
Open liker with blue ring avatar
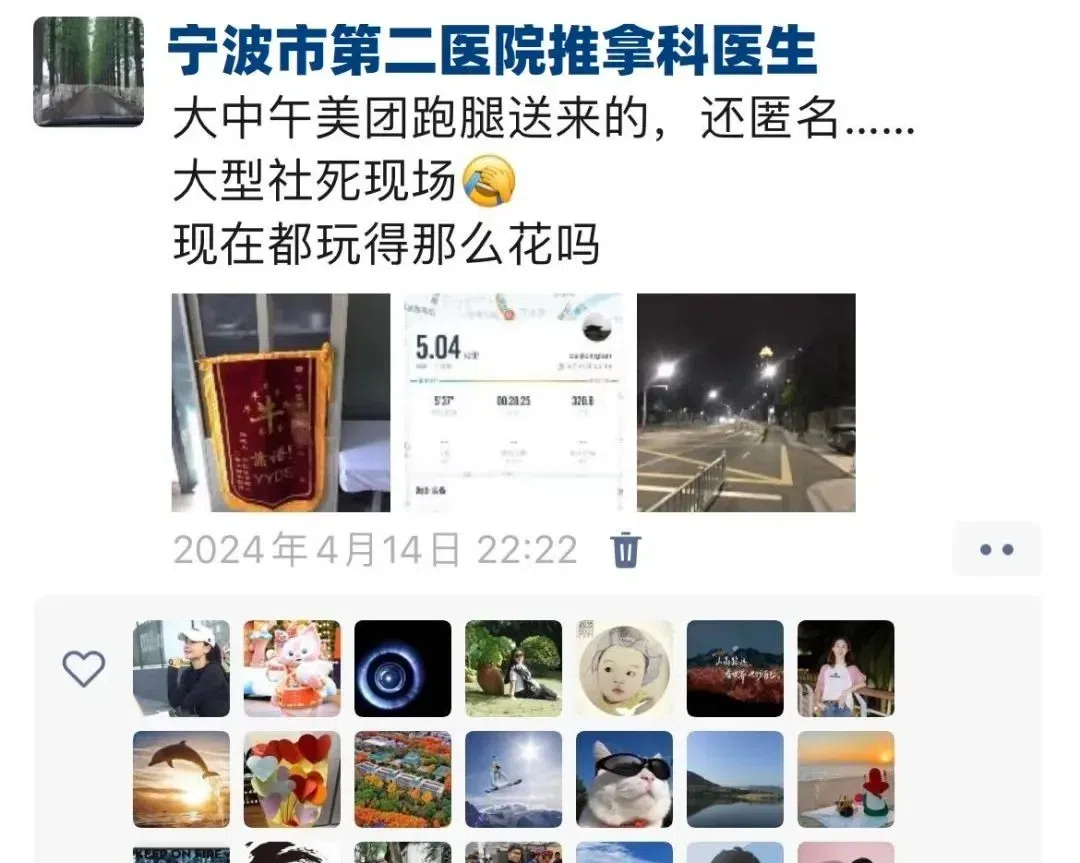point(403,669)
